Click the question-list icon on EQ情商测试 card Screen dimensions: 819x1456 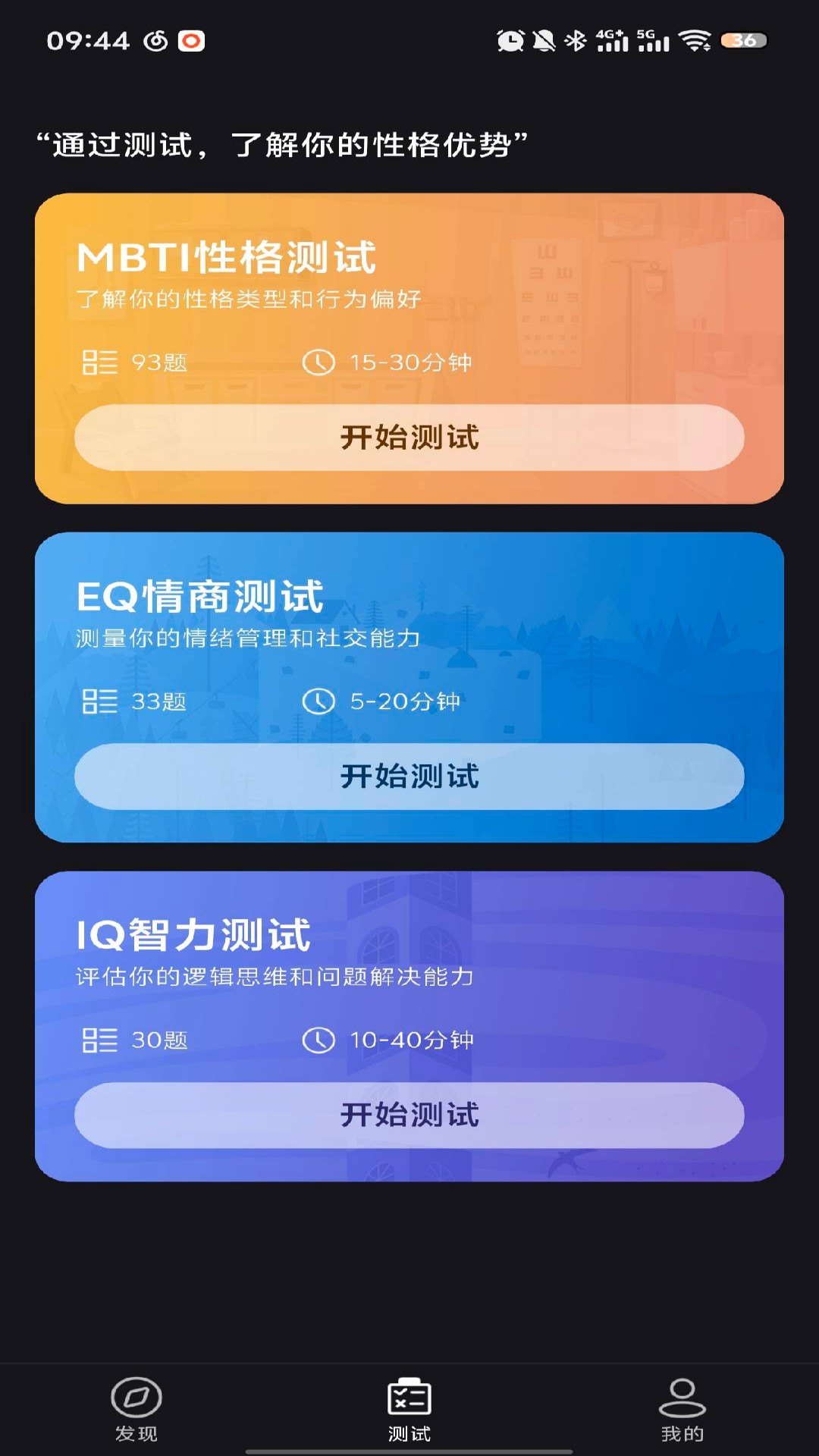click(99, 701)
